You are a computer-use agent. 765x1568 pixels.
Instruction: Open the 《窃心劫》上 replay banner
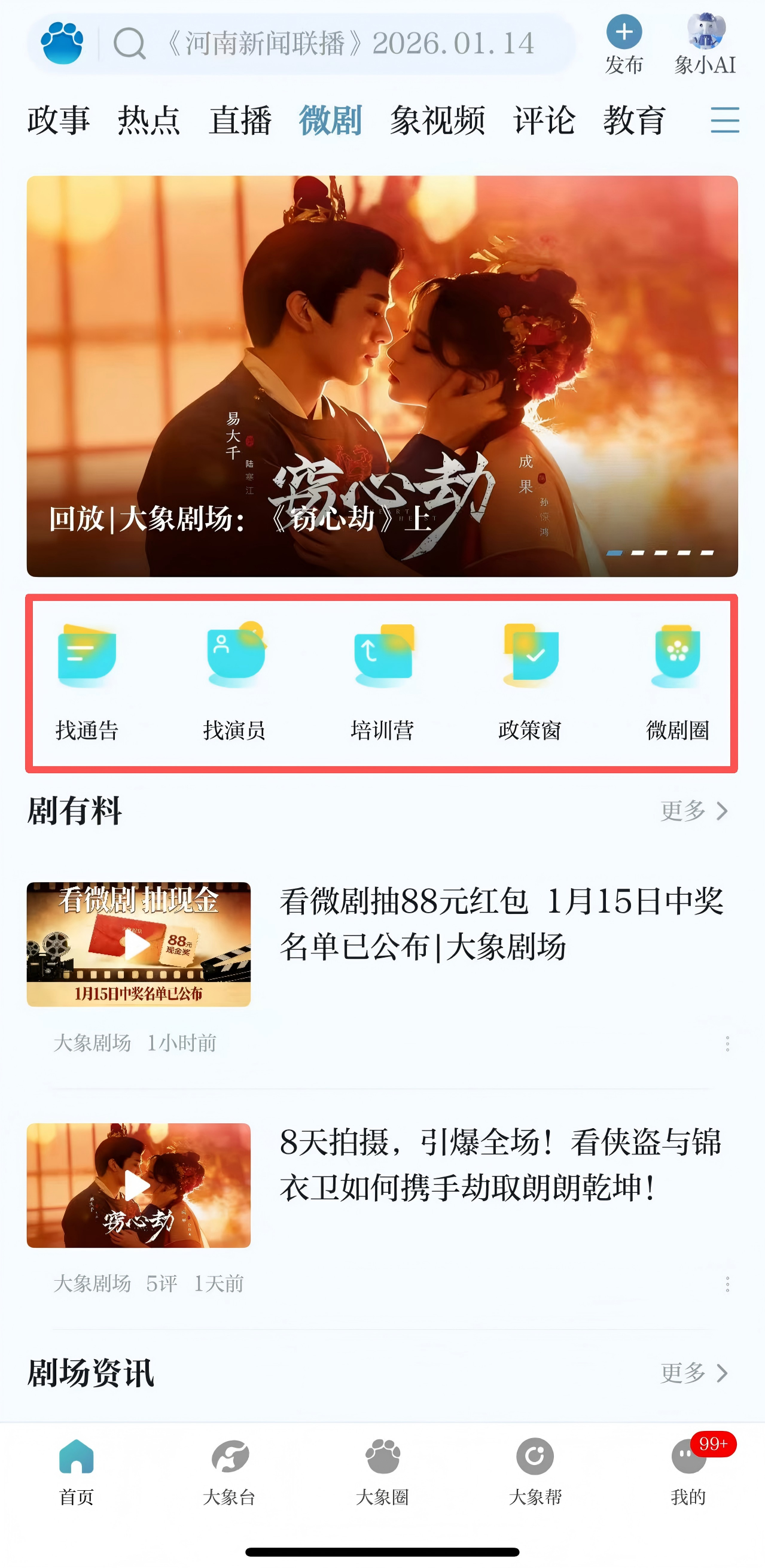(382, 376)
